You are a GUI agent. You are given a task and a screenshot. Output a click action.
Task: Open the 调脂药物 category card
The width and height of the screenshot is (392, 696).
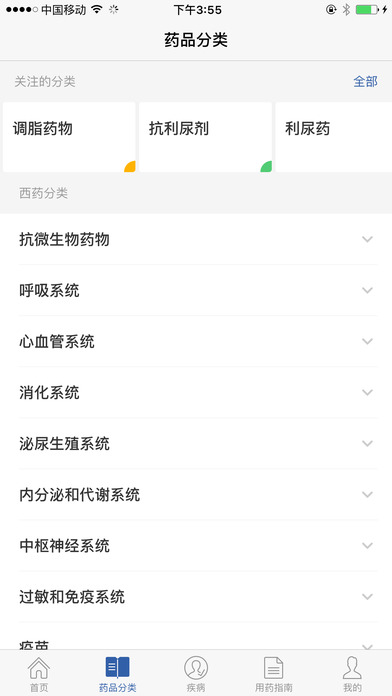click(x=69, y=137)
